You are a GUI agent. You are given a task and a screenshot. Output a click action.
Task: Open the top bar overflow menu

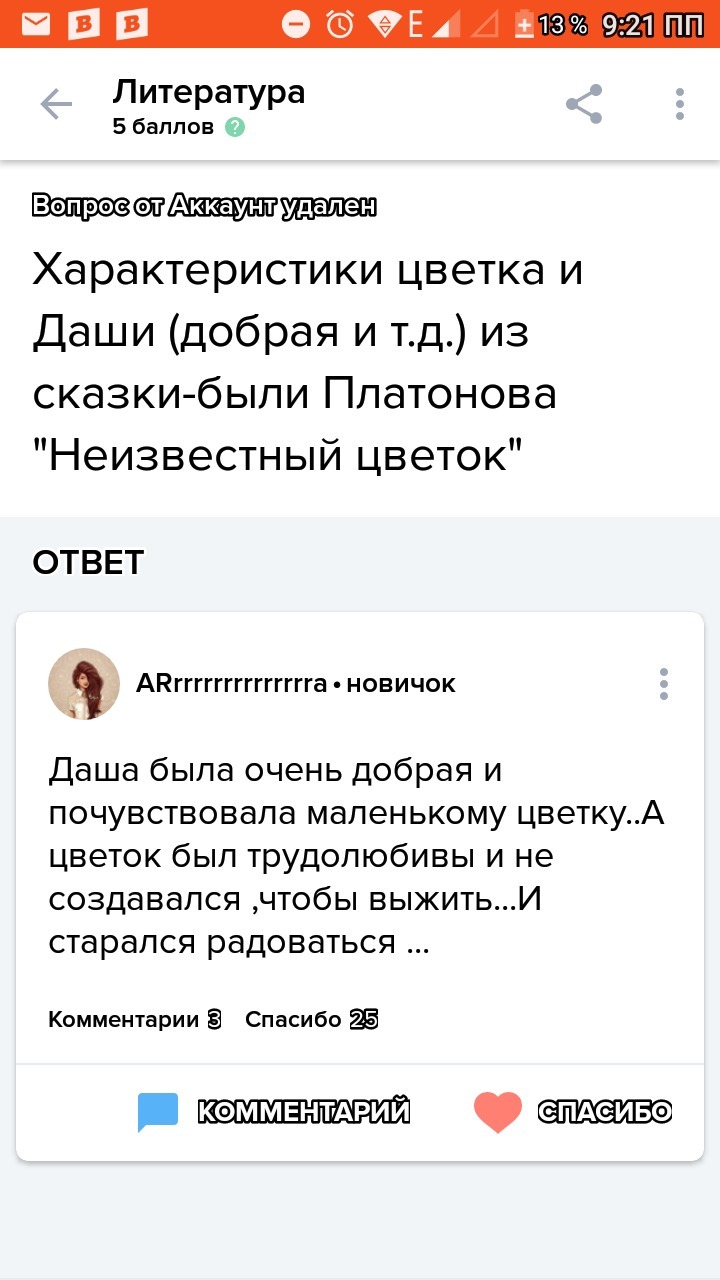[x=680, y=104]
